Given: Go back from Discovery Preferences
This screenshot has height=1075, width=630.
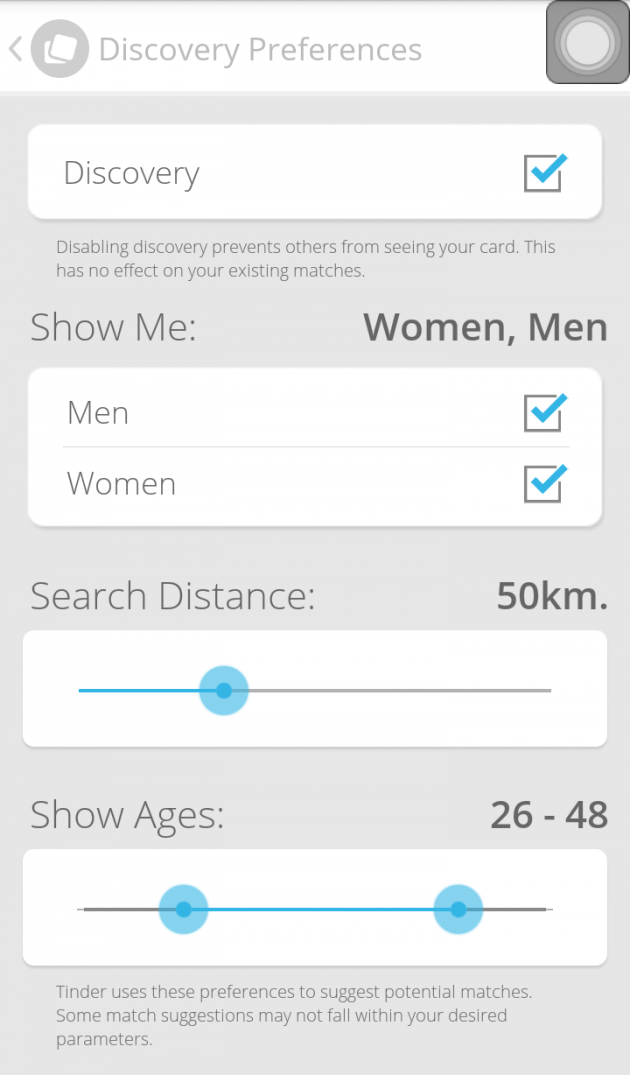Looking at the screenshot, I should click(16, 49).
